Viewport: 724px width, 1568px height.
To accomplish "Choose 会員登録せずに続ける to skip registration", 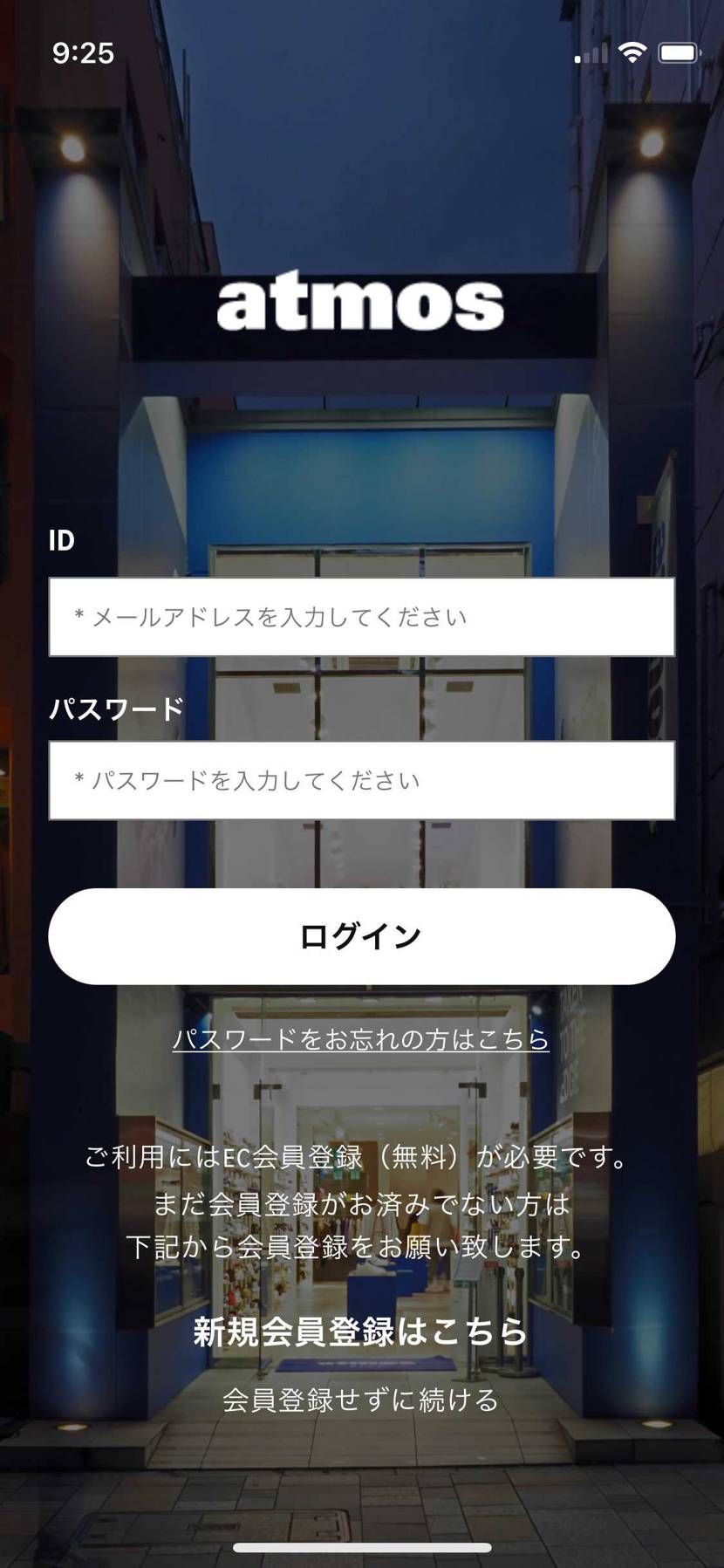I will [361, 1397].
